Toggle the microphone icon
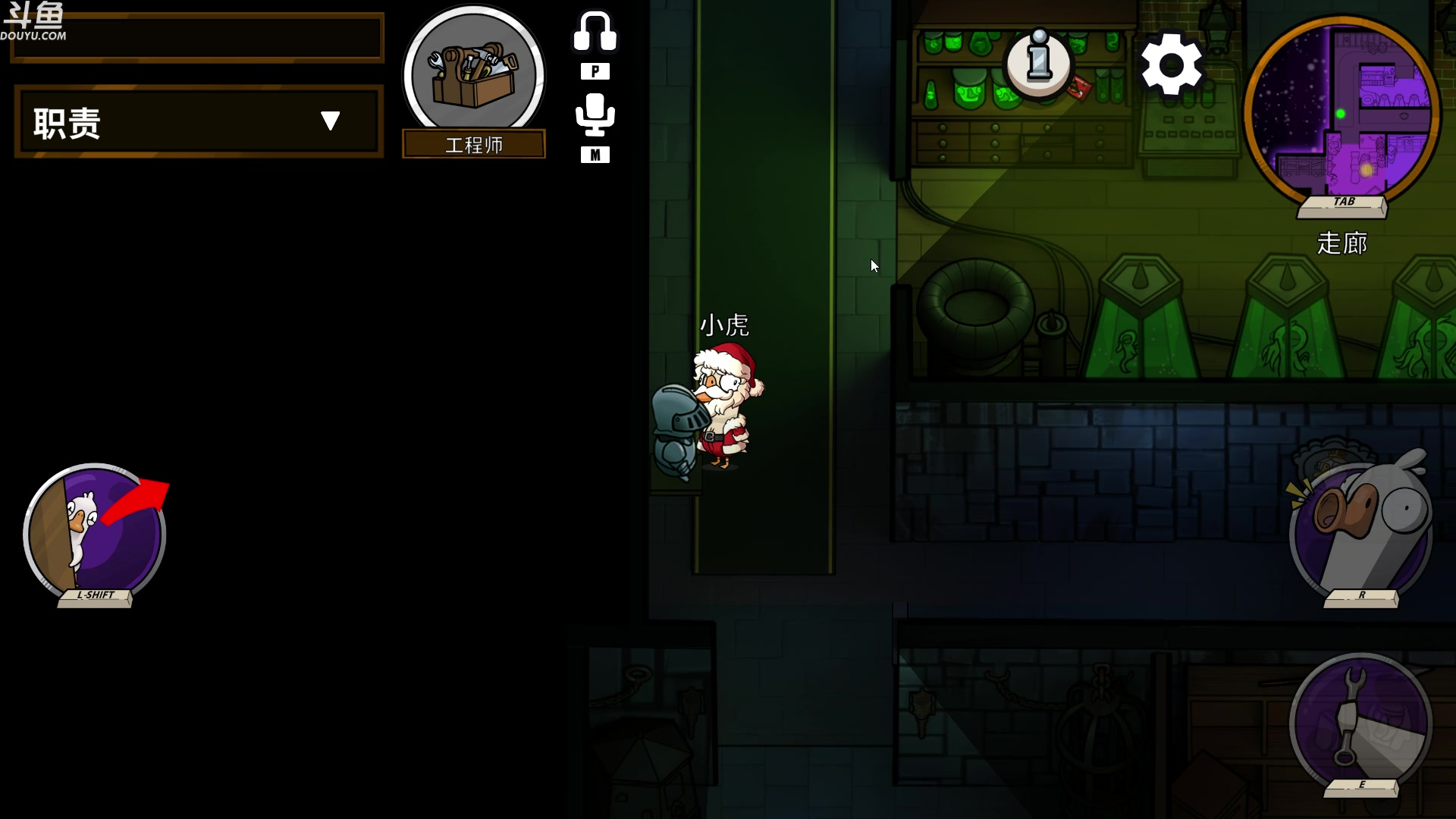 point(595,115)
